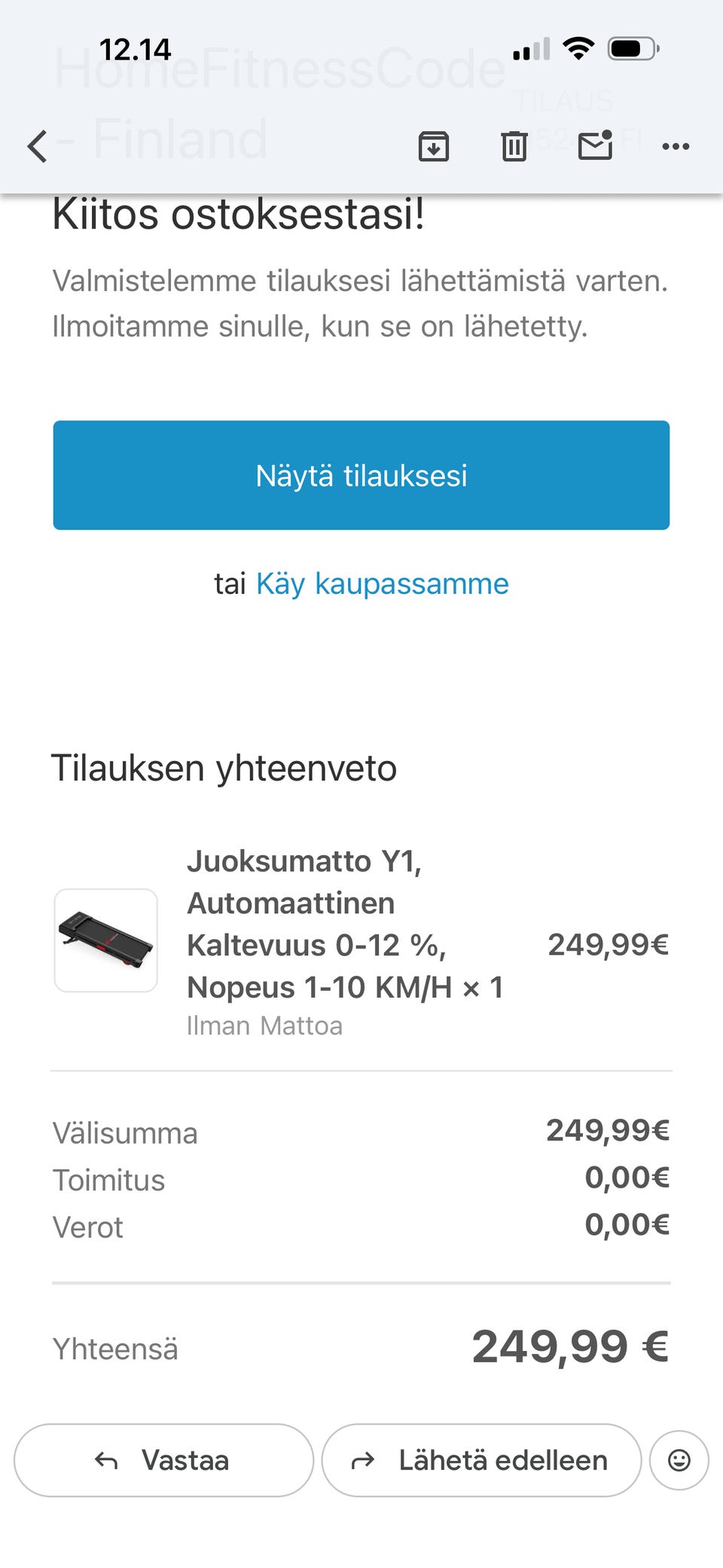Image resolution: width=723 pixels, height=1568 pixels.
Task: Tap the clock showing 12.14
Action: point(134,50)
